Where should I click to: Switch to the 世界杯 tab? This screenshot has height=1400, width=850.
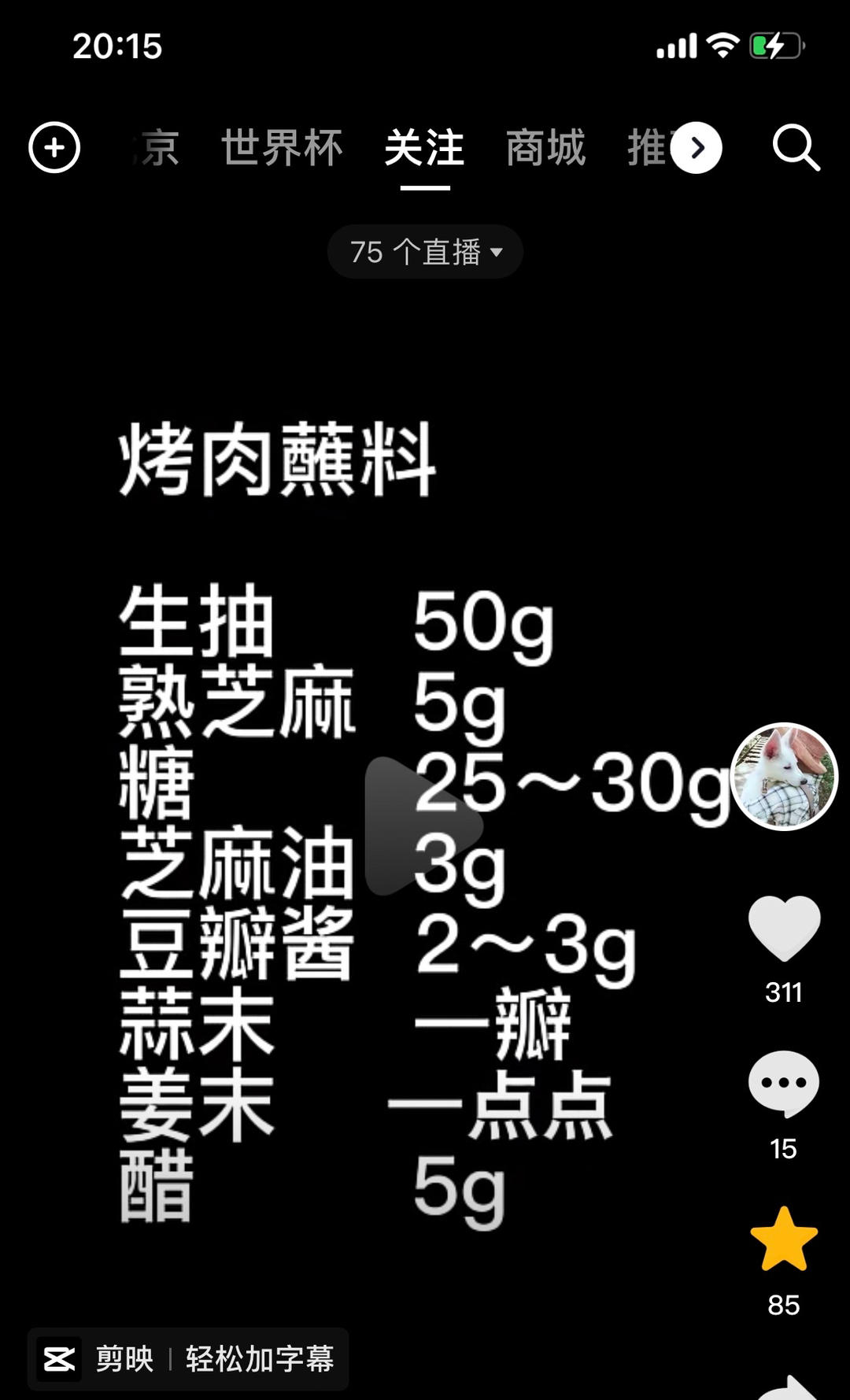point(282,148)
